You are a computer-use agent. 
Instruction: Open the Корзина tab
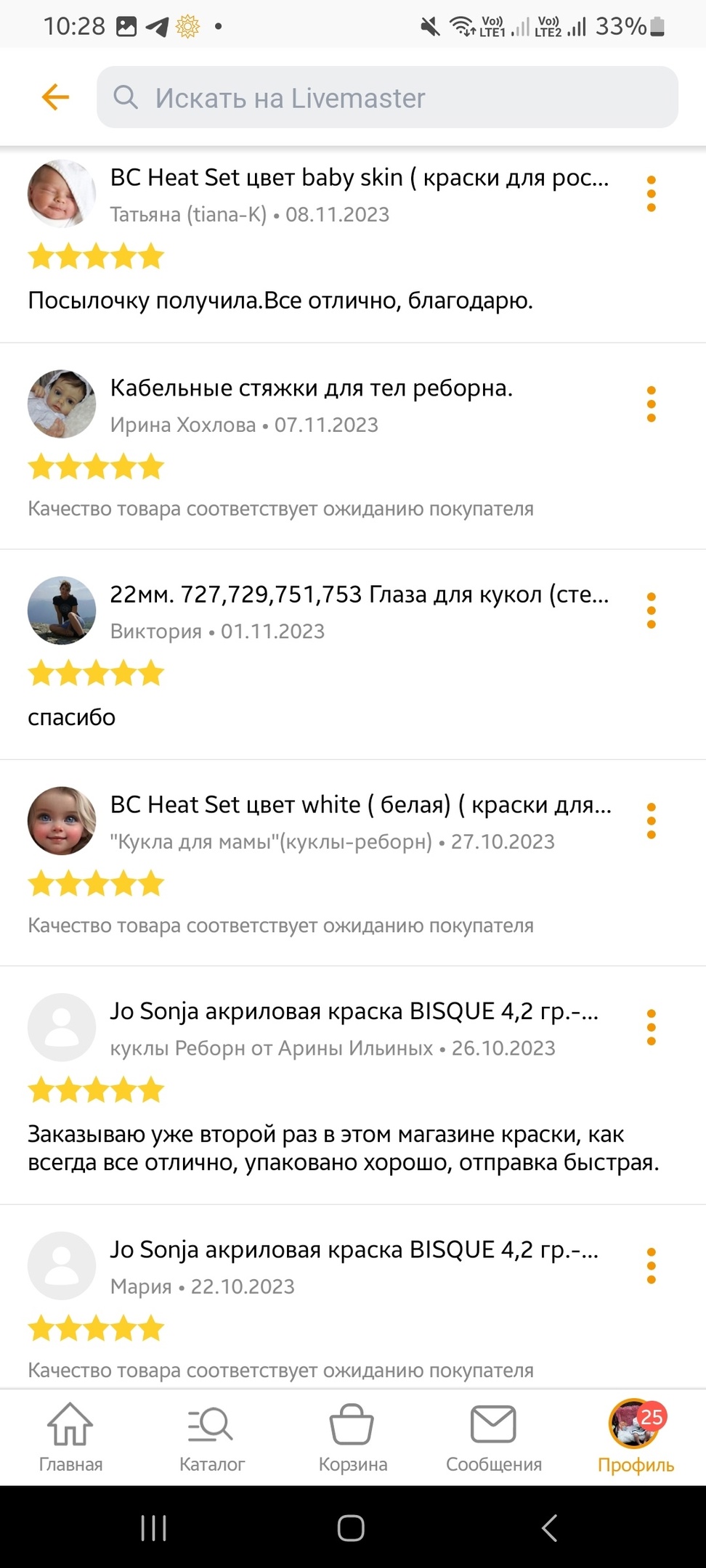click(352, 1437)
